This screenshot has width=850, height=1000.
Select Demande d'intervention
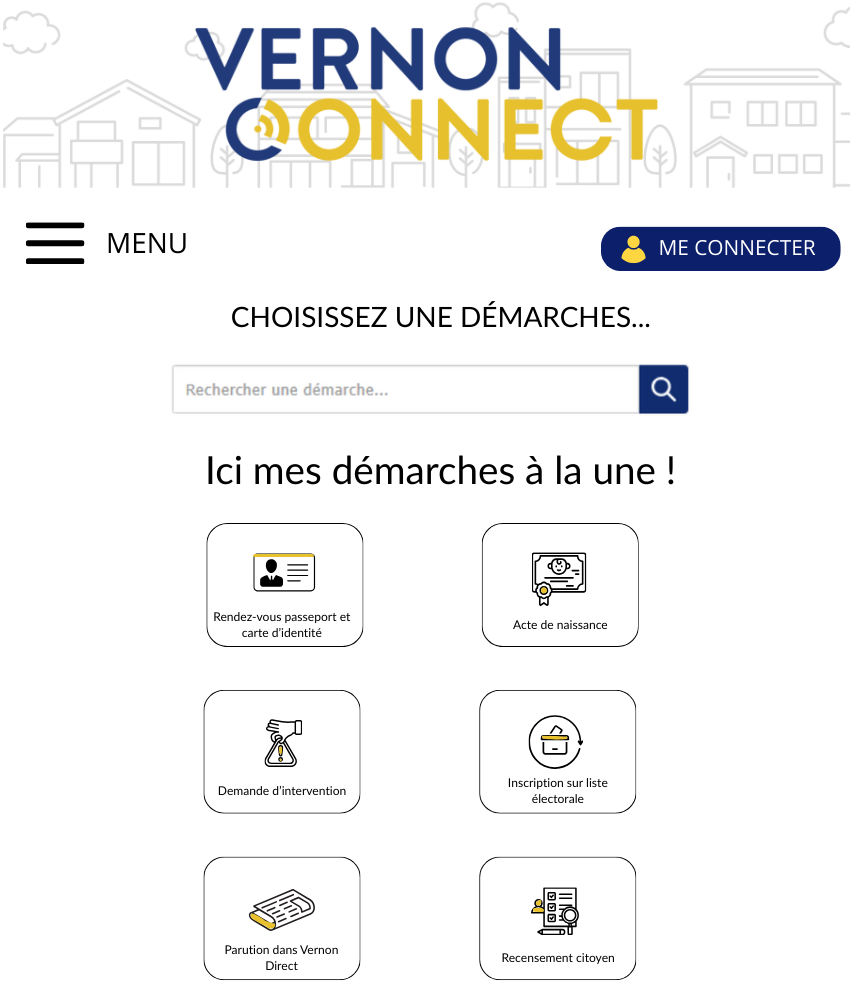(x=282, y=752)
